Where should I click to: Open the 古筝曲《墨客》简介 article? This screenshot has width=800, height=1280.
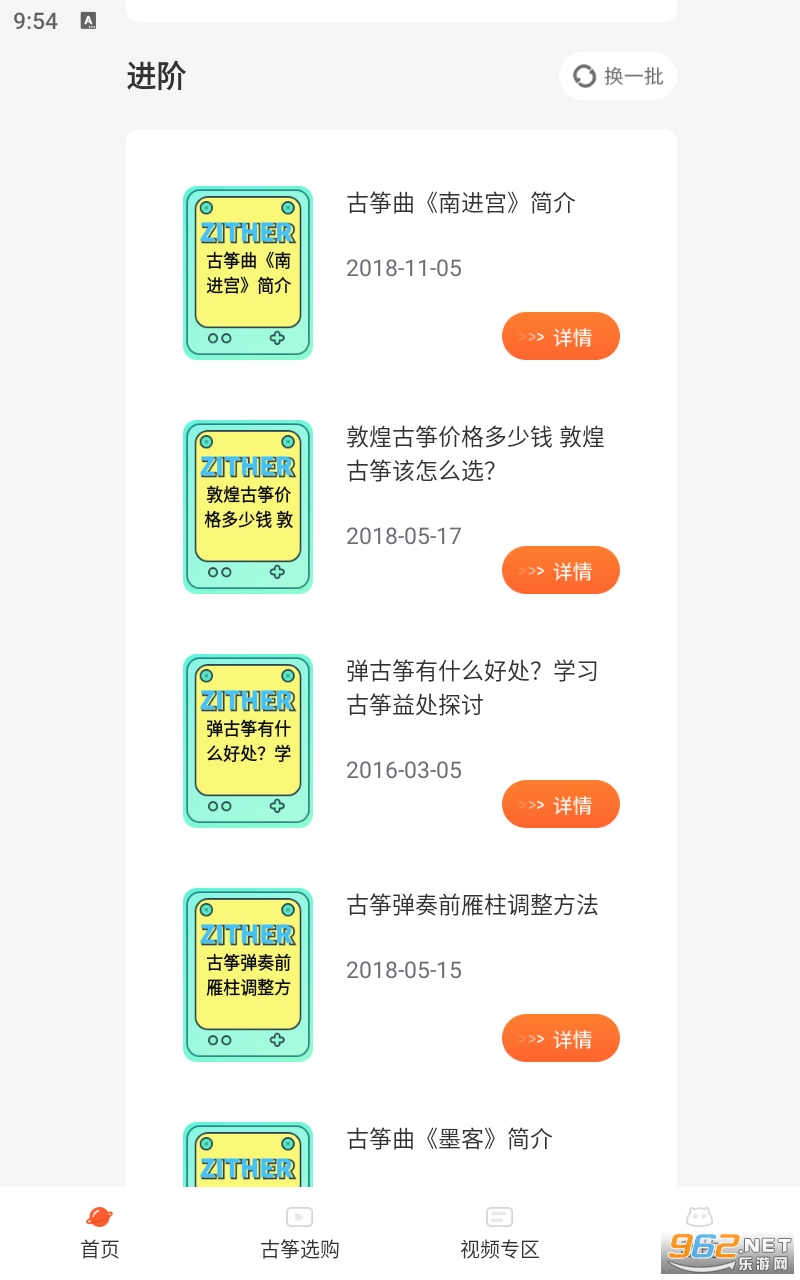click(449, 1139)
